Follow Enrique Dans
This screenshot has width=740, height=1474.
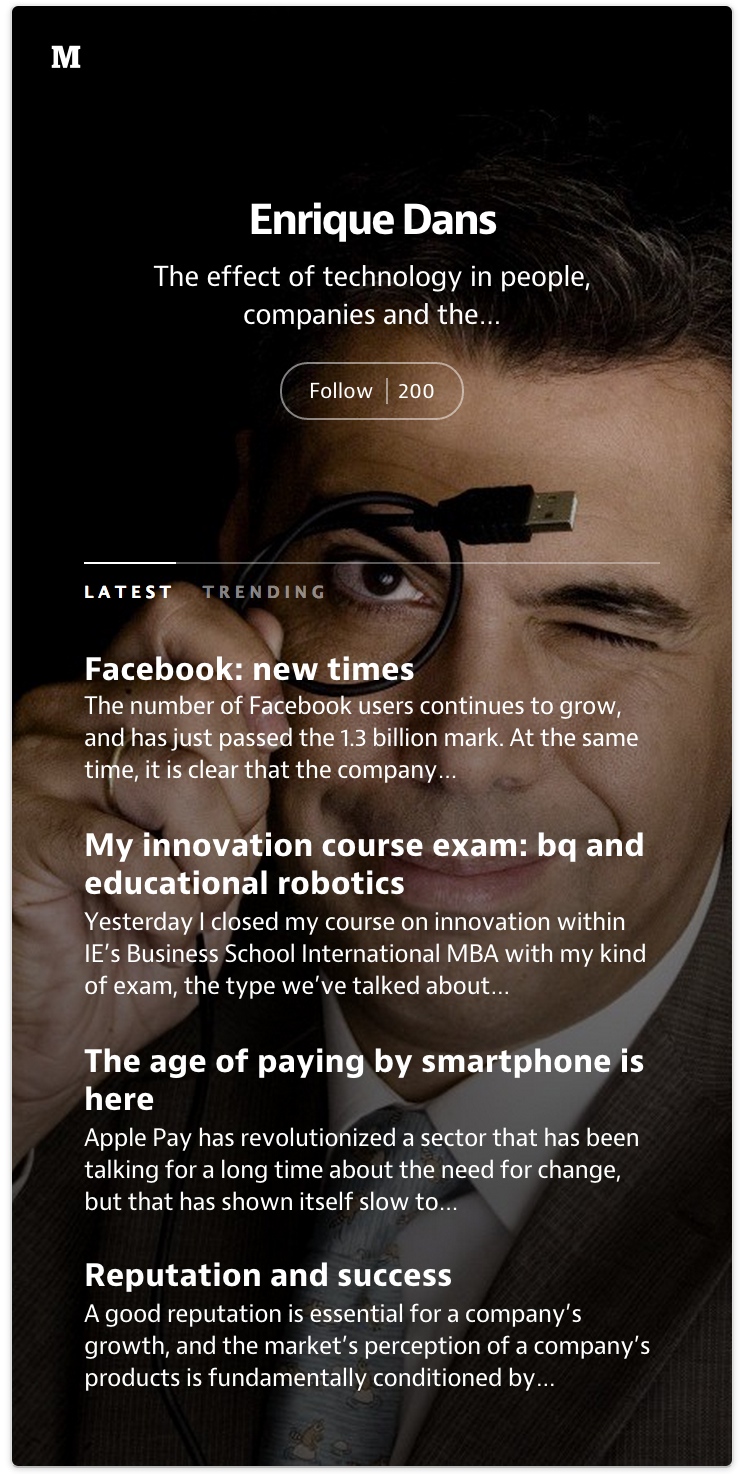tap(341, 391)
